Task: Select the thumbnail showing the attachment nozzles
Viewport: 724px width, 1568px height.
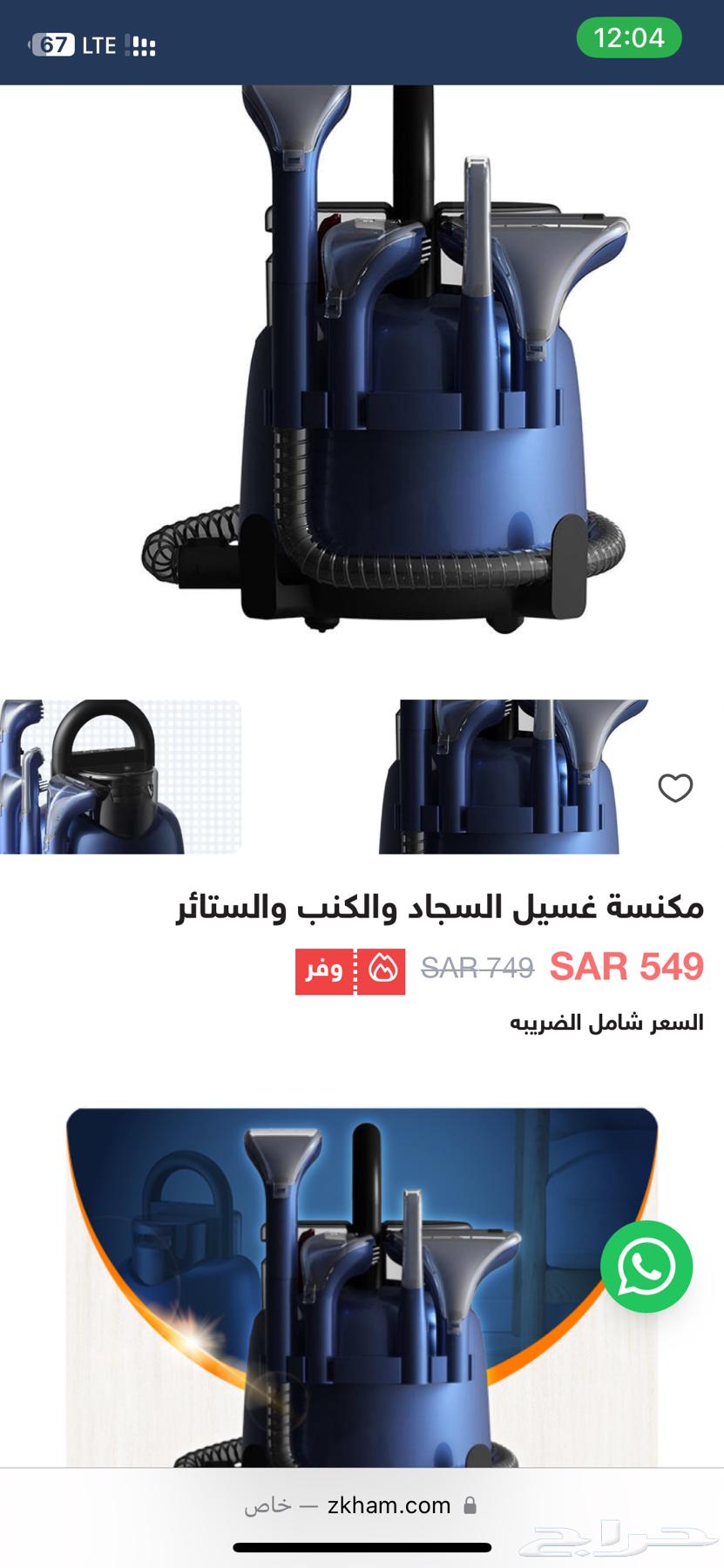Action: pos(512,776)
